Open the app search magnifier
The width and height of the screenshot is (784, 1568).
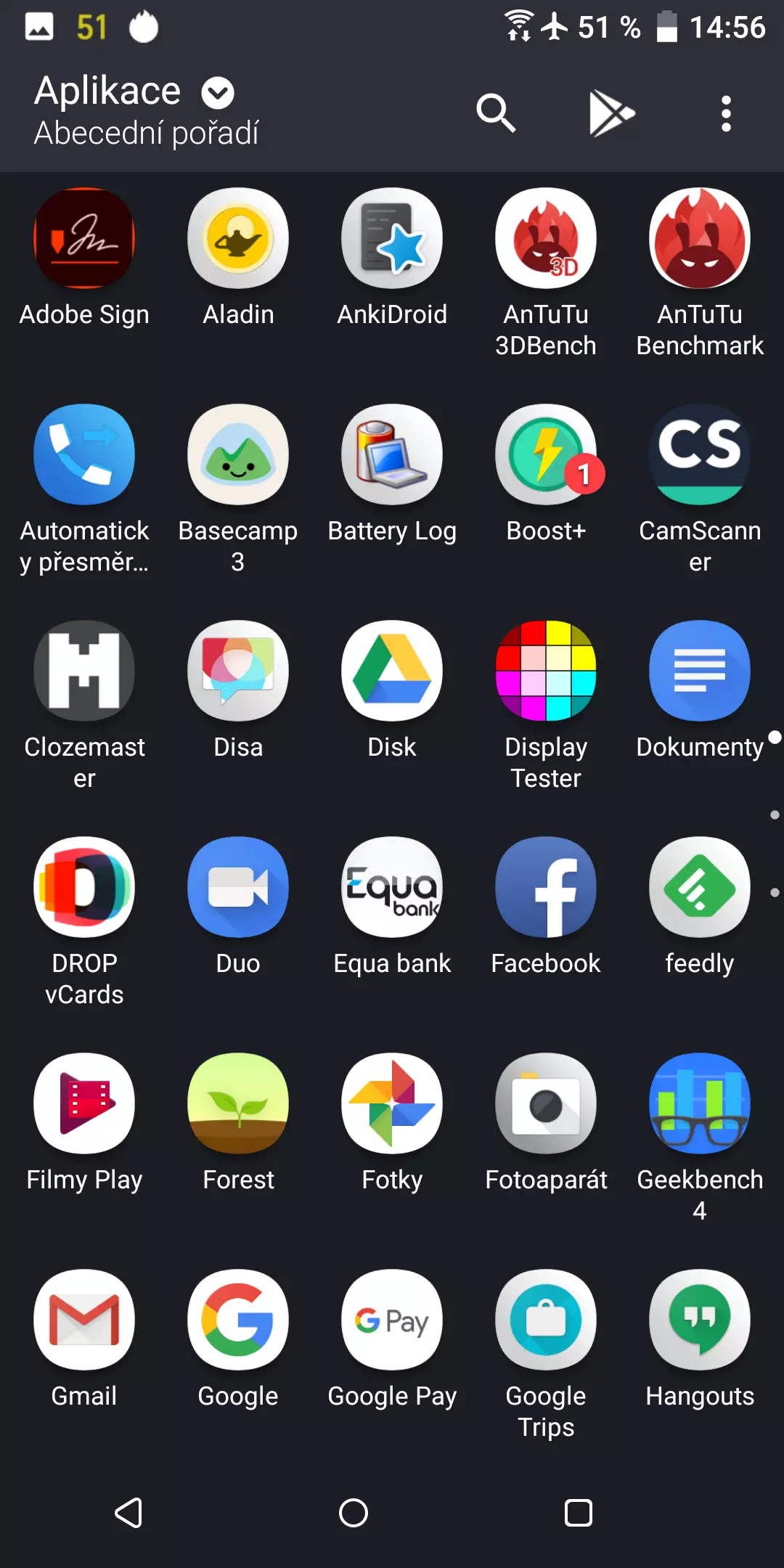(496, 113)
